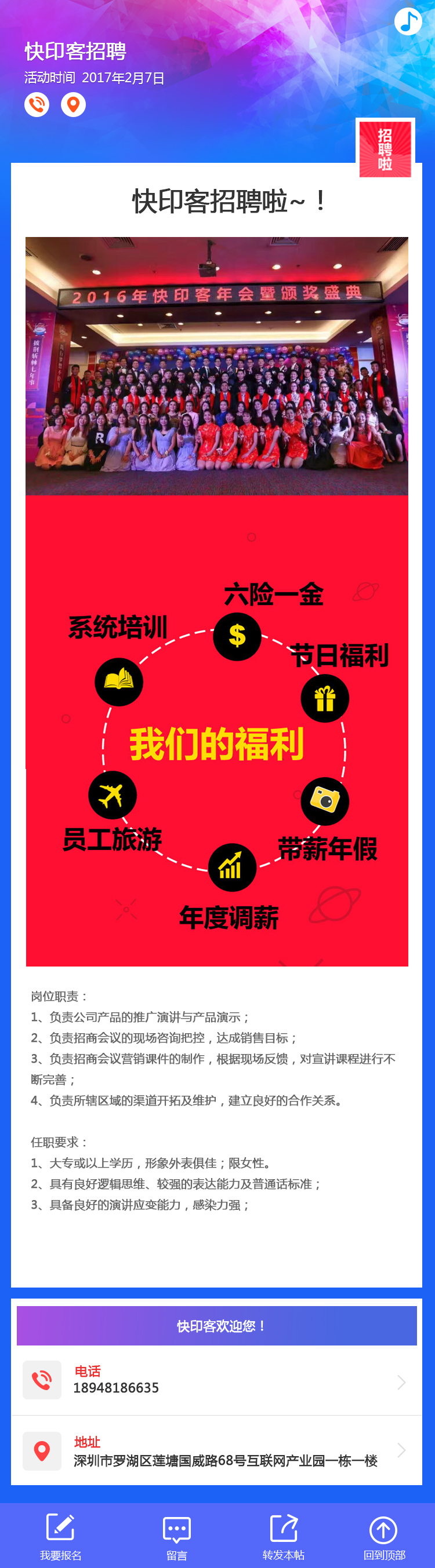Open the location pin icon under the title
This screenshot has width=435, height=1568.
(x=73, y=105)
